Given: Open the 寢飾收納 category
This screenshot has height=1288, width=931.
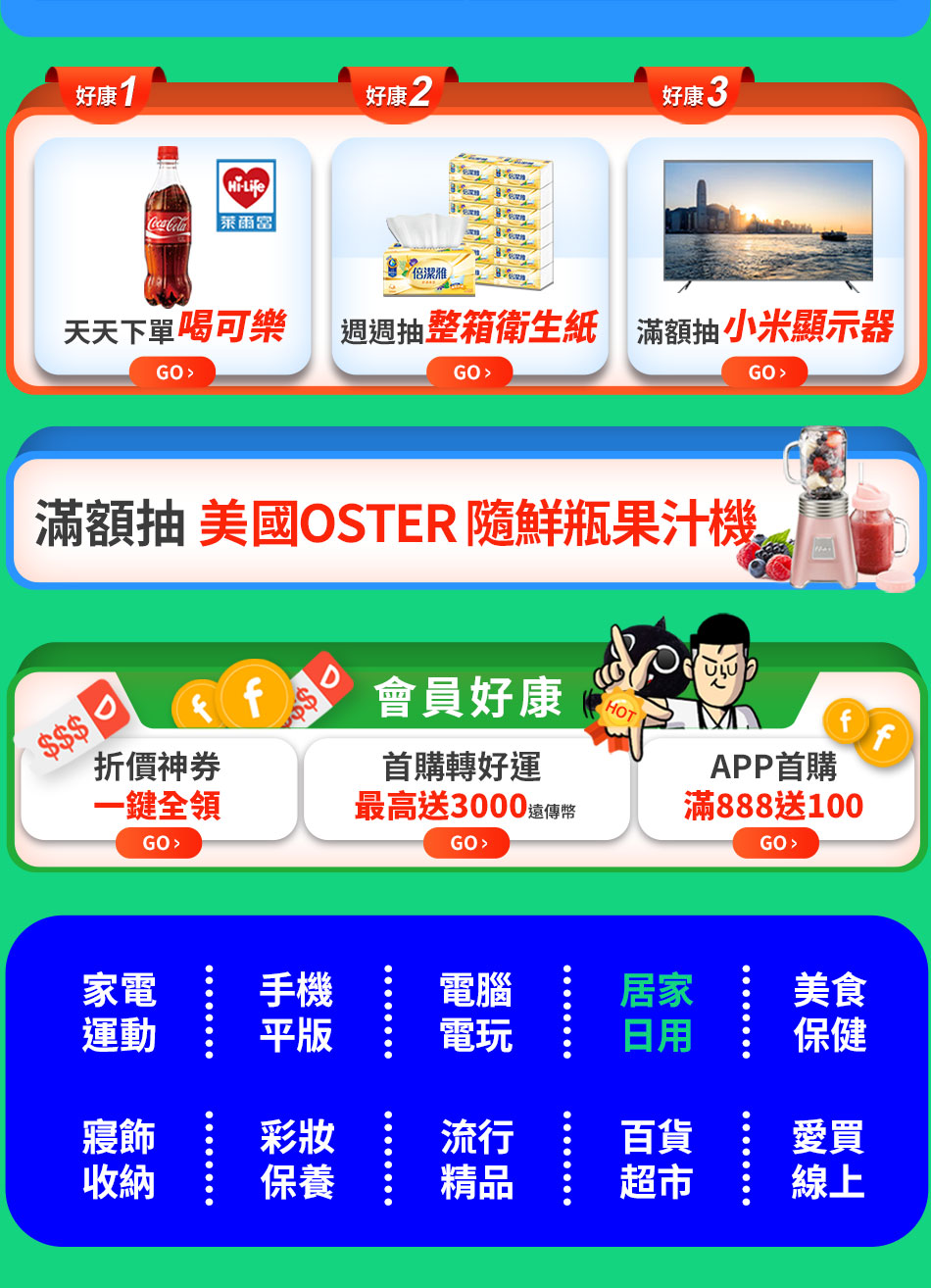Looking at the screenshot, I should click(120, 1160).
